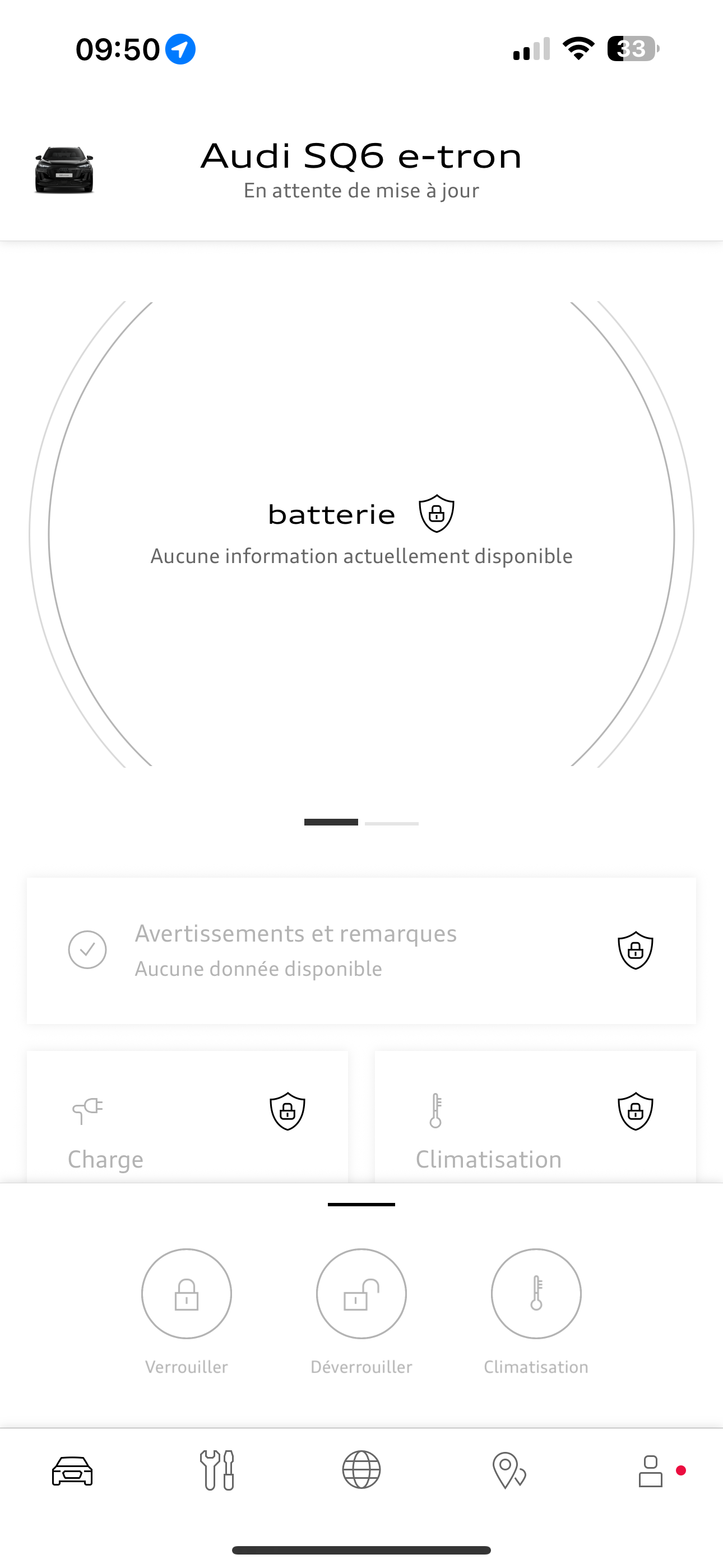The image size is (723, 1568).
Task: Tap the Verrouiller lock button
Action: click(x=186, y=1293)
